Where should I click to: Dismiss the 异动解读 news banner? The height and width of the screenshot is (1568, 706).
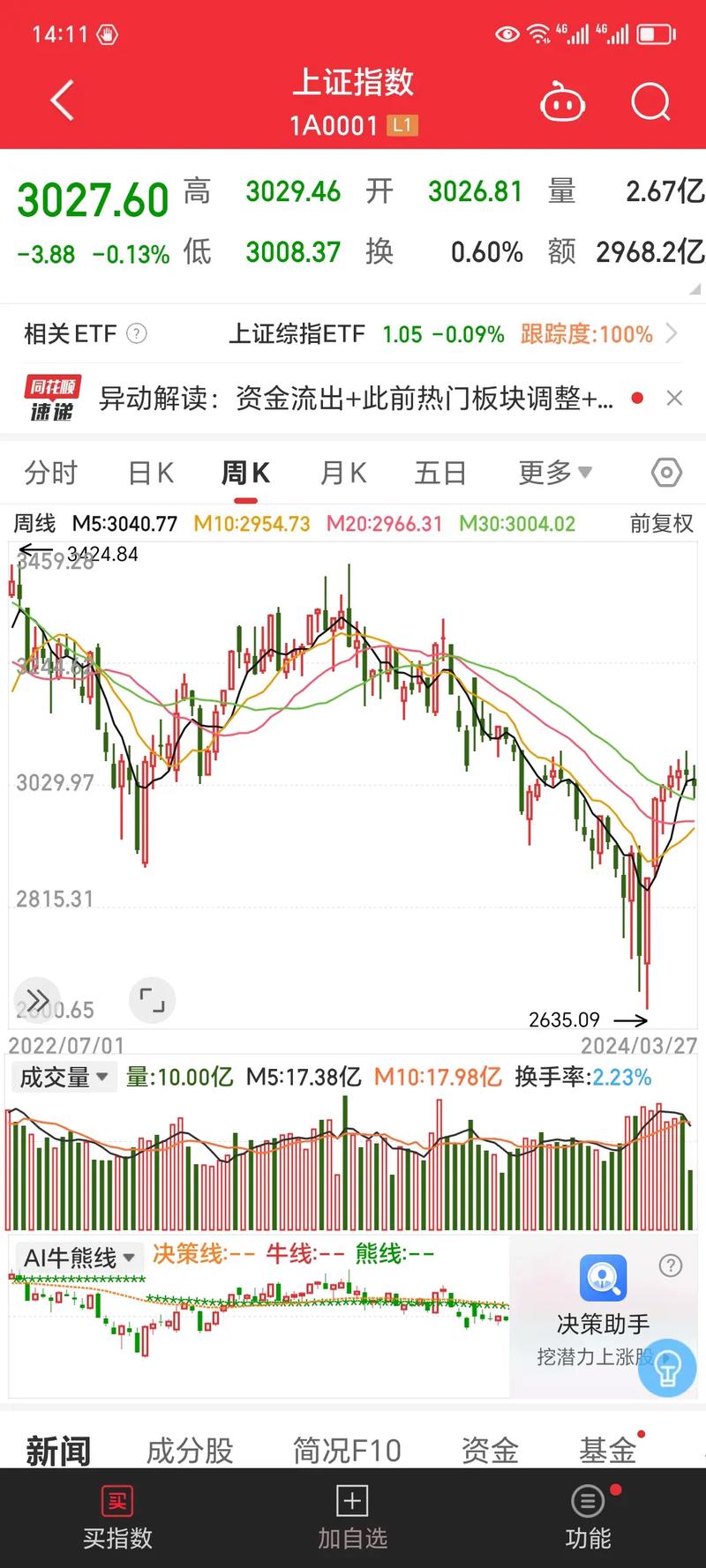[675, 398]
